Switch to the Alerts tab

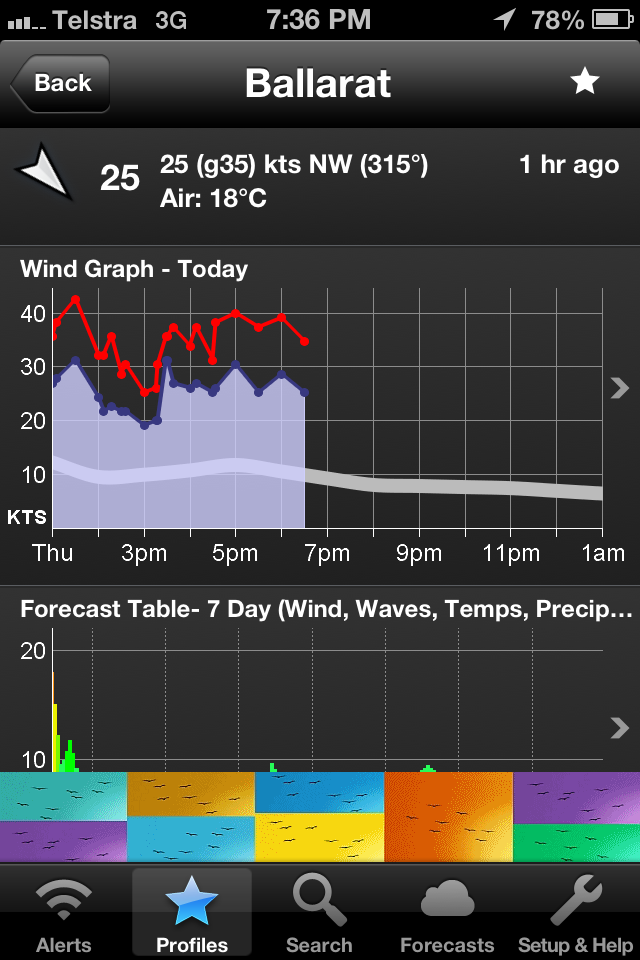[64, 914]
